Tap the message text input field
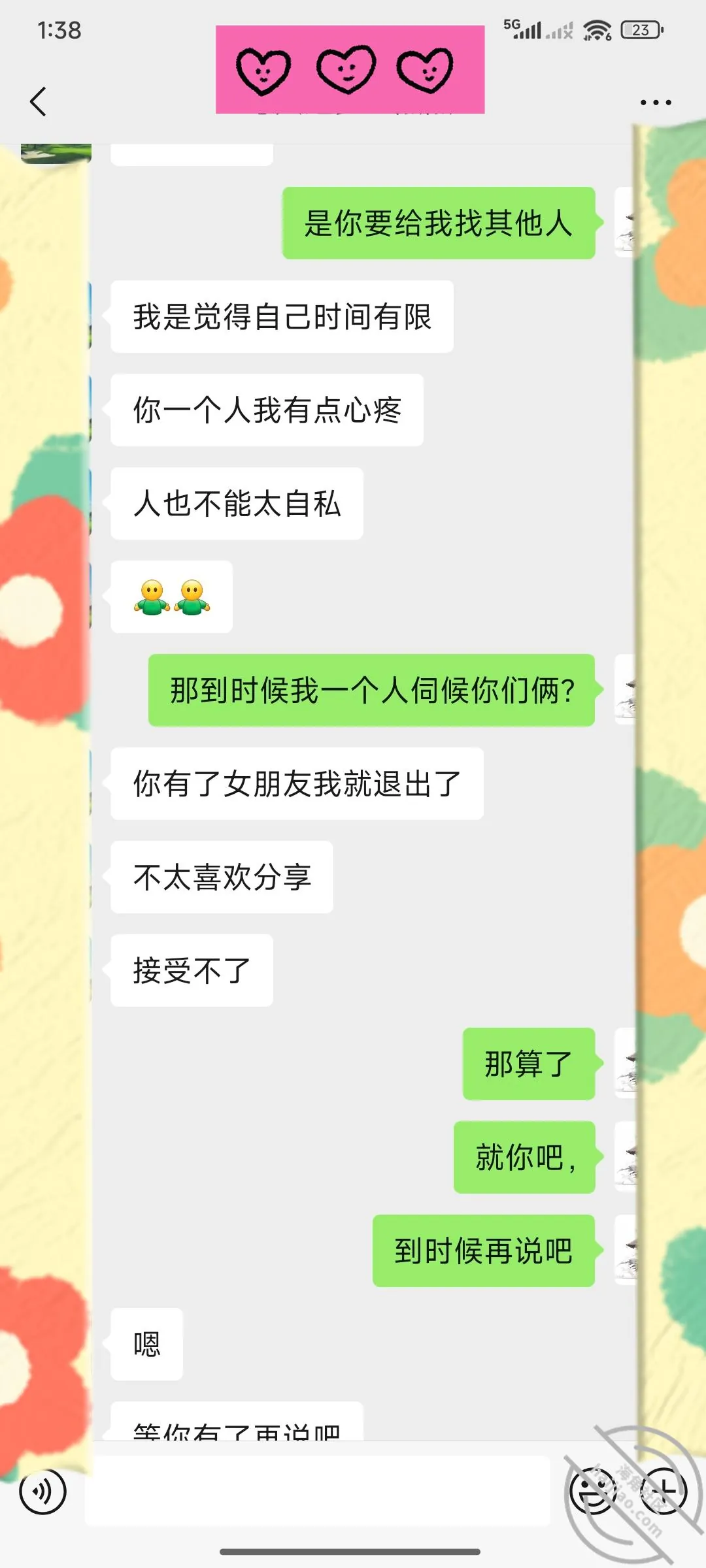 point(318,1490)
